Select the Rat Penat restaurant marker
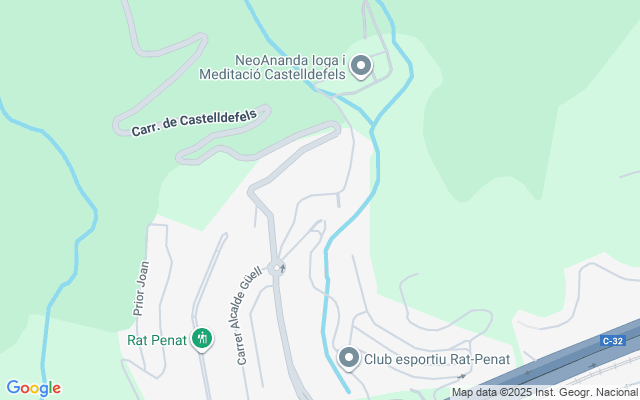 coord(203,339)
